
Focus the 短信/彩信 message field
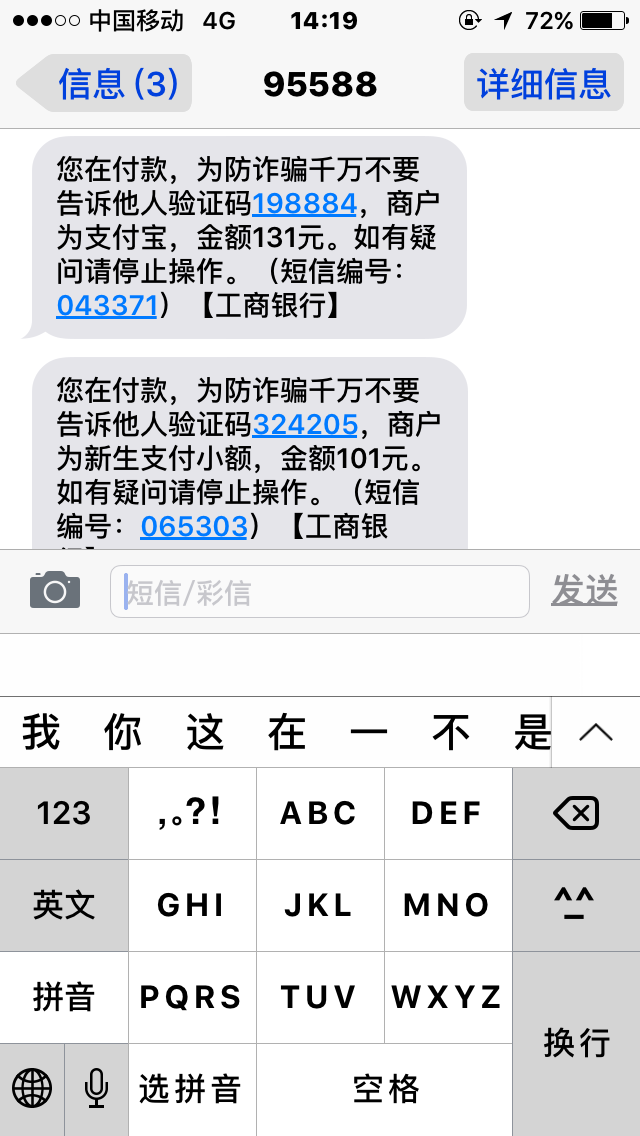pos(320,592)
